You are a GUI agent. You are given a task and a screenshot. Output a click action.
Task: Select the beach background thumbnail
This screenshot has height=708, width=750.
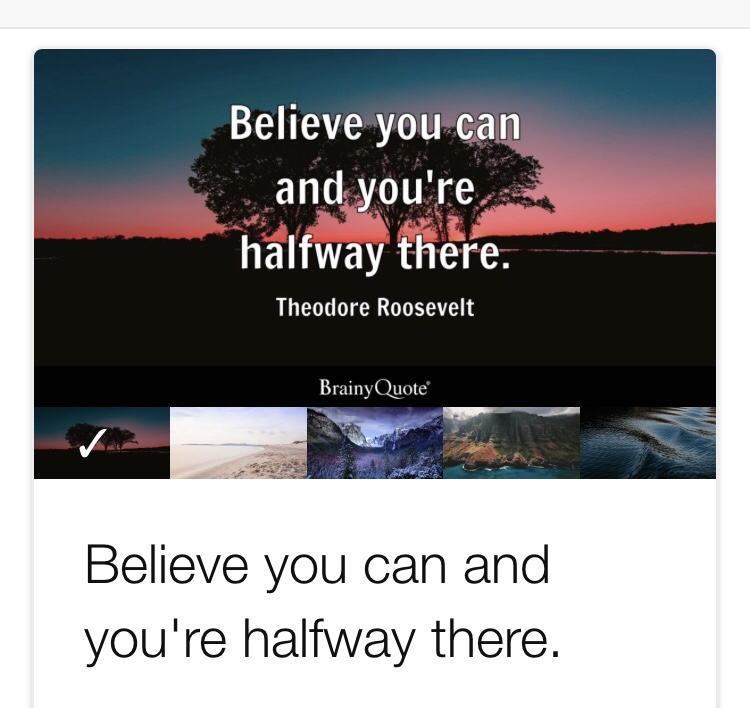point(238,443)
